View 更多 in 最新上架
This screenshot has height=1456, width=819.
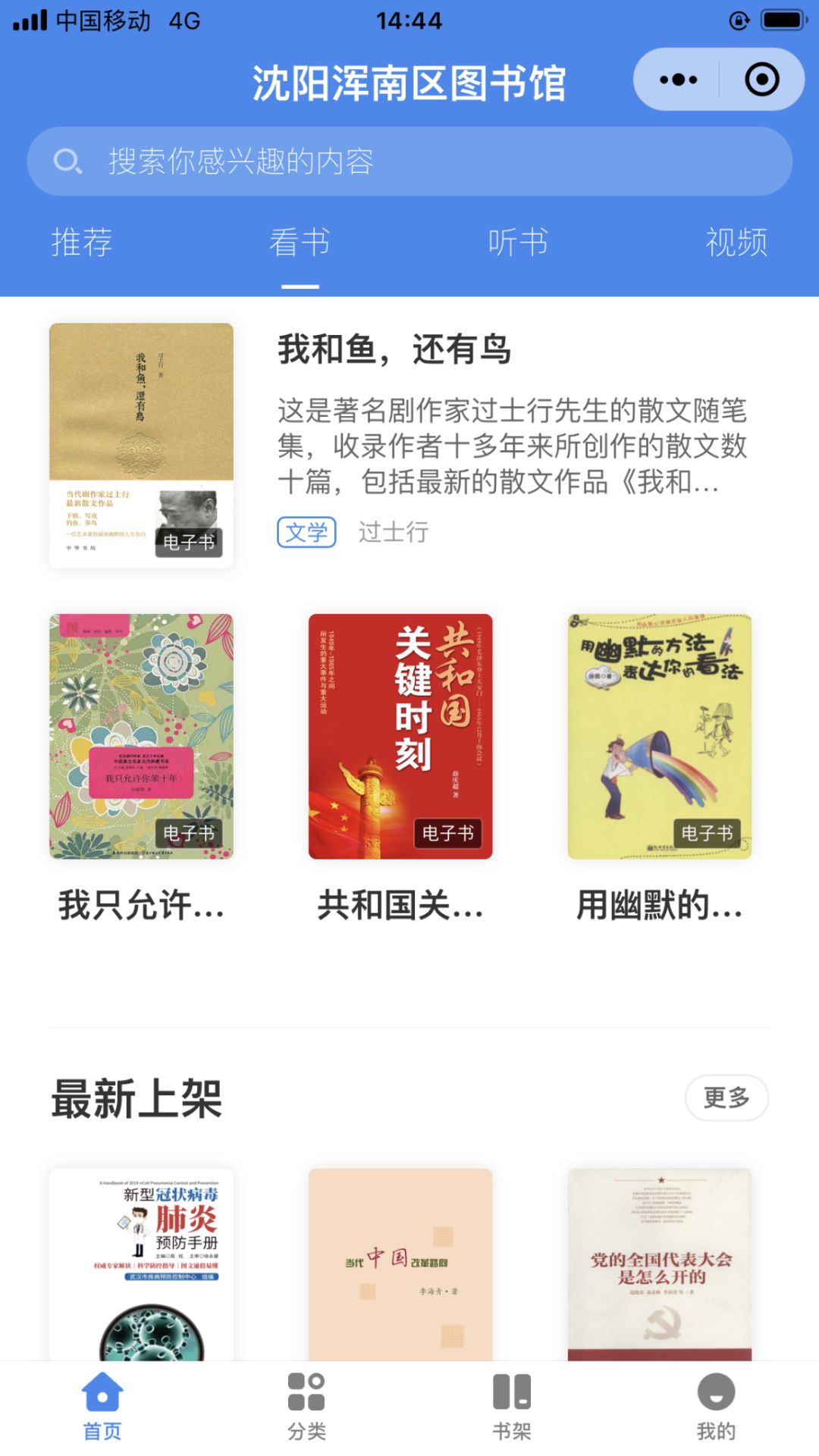click(726, 1097)
